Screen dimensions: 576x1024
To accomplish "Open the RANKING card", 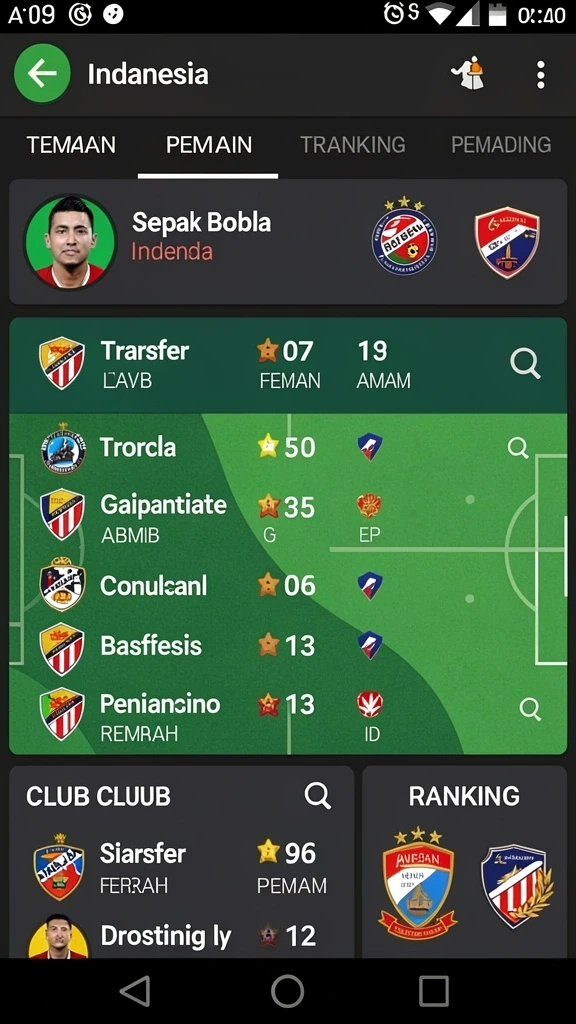I will click(x=464, y=862).
